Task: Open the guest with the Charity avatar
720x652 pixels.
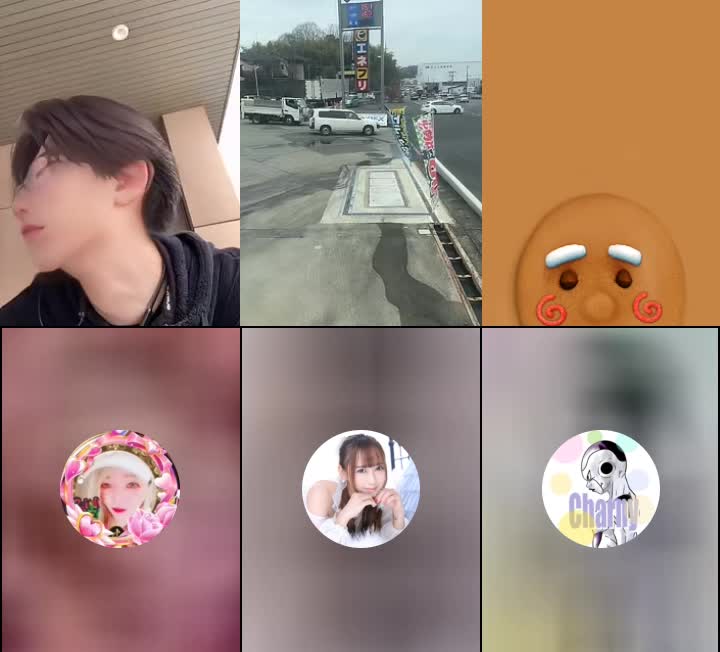Action: [x=601, y=489]
